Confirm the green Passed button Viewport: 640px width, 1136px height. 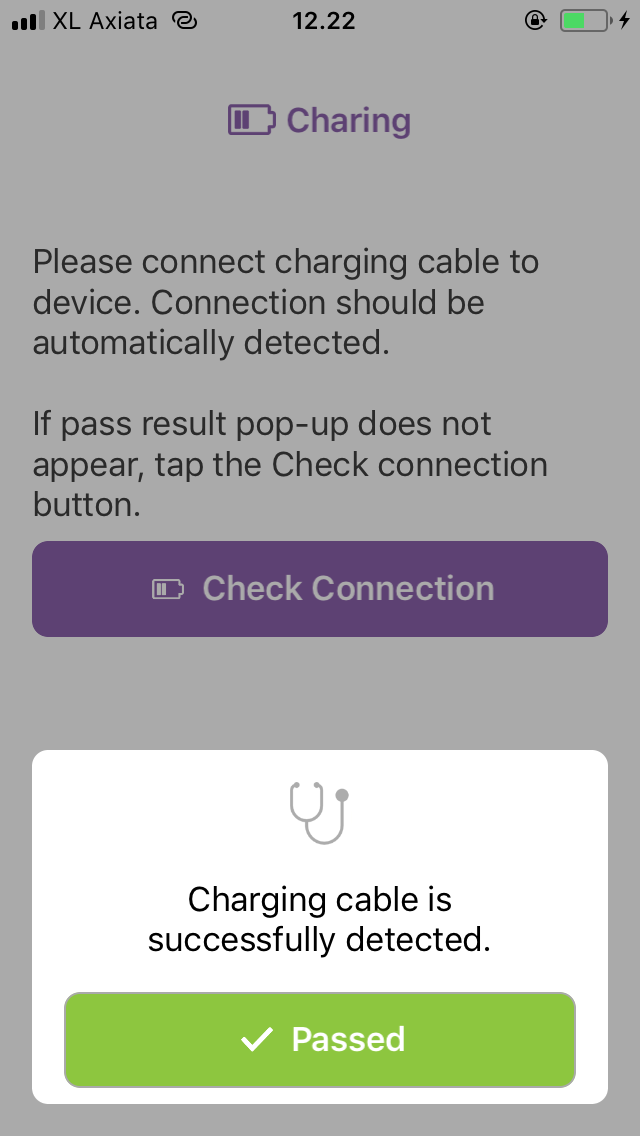coord(320,1039)
